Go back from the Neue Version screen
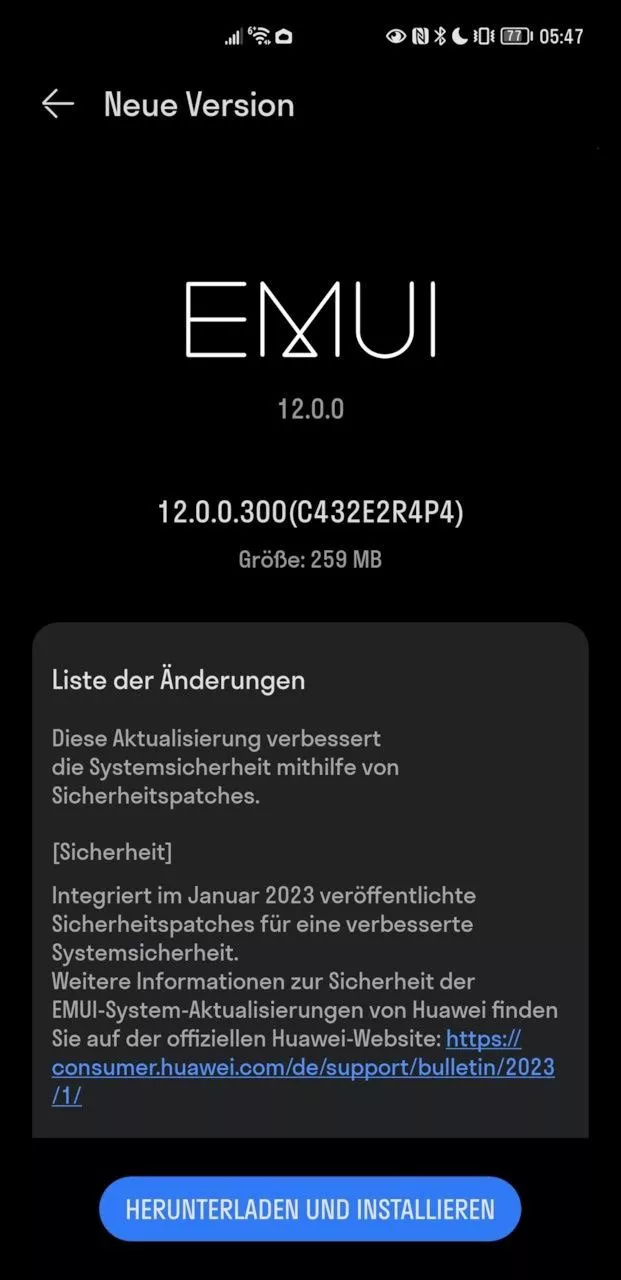The width and height of the screenshot is (621, 1280). 58,104
